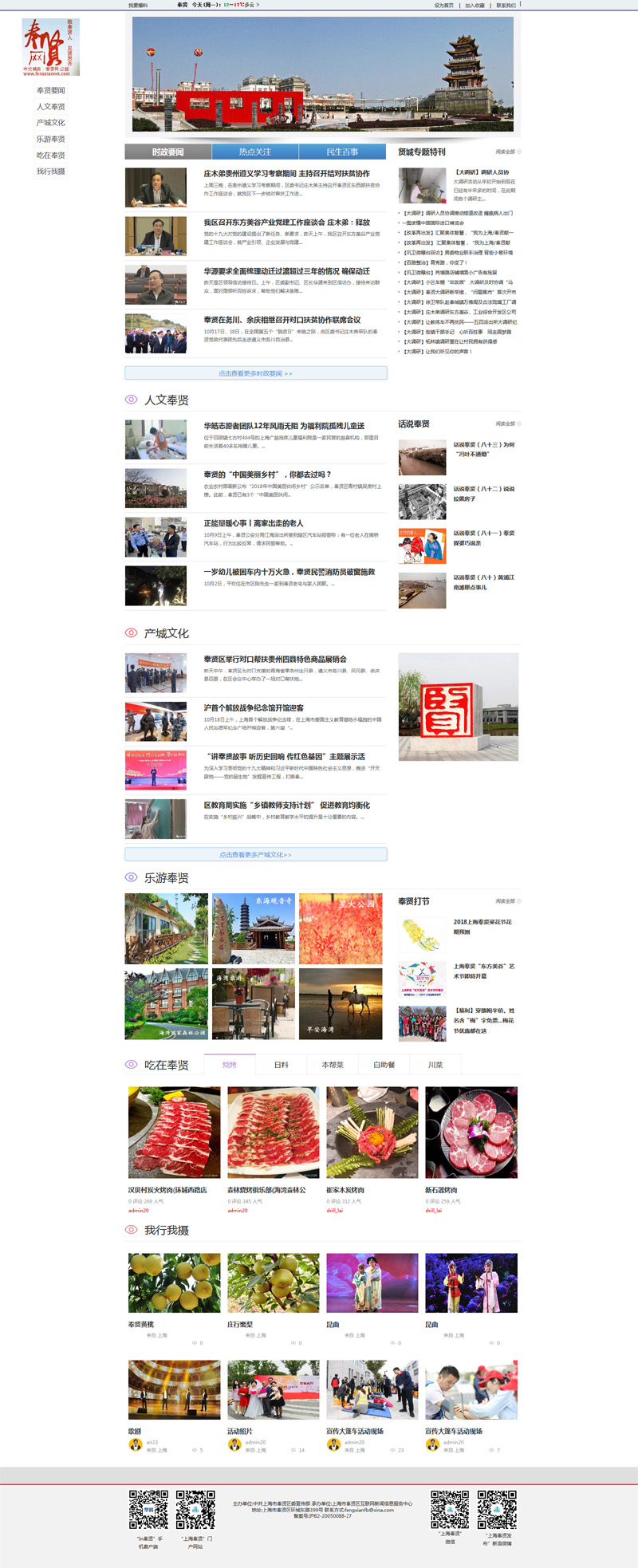Viewport: 638px width, 1568px height.
Task: Switch to the 日料 food tab
Action: click(281, 1065)
